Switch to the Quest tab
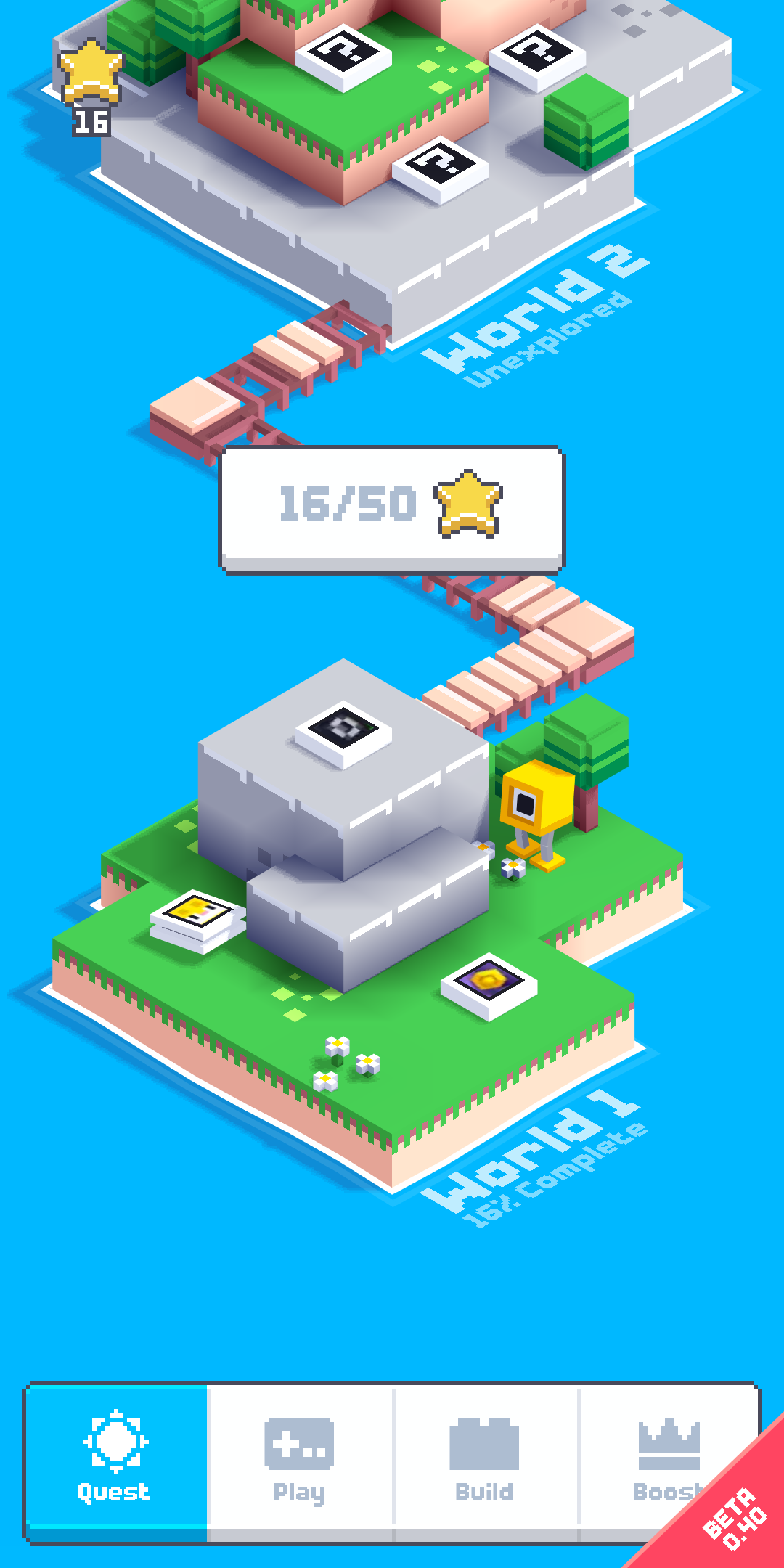 pos(117,1461)
